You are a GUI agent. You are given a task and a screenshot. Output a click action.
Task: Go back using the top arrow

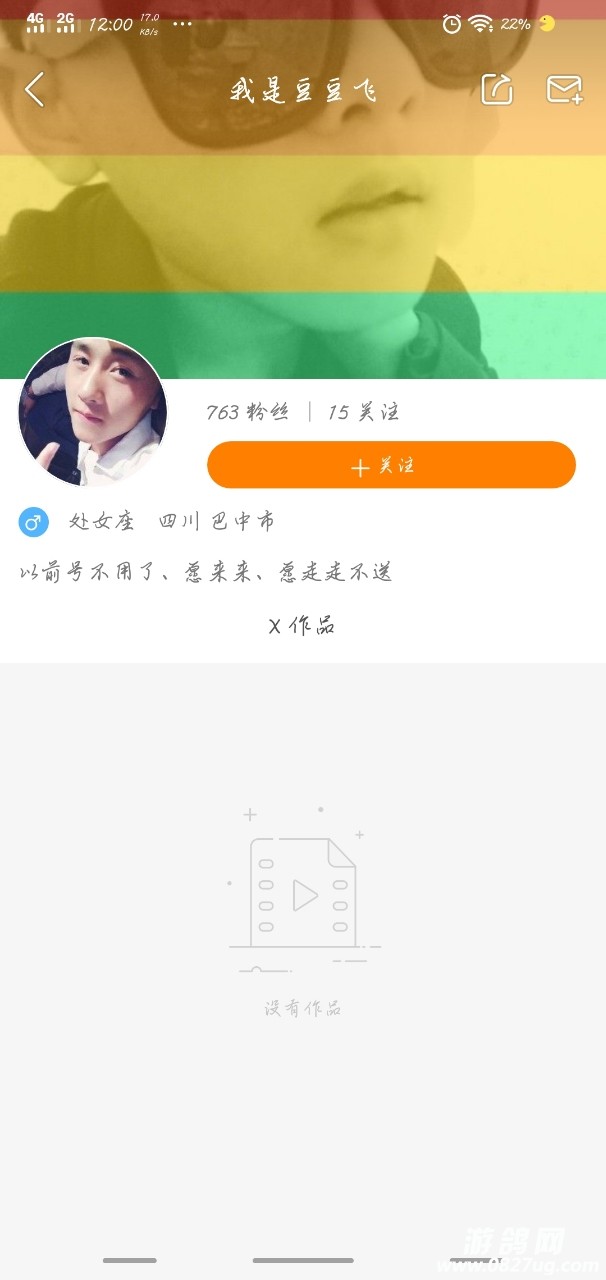coord(35,90)
